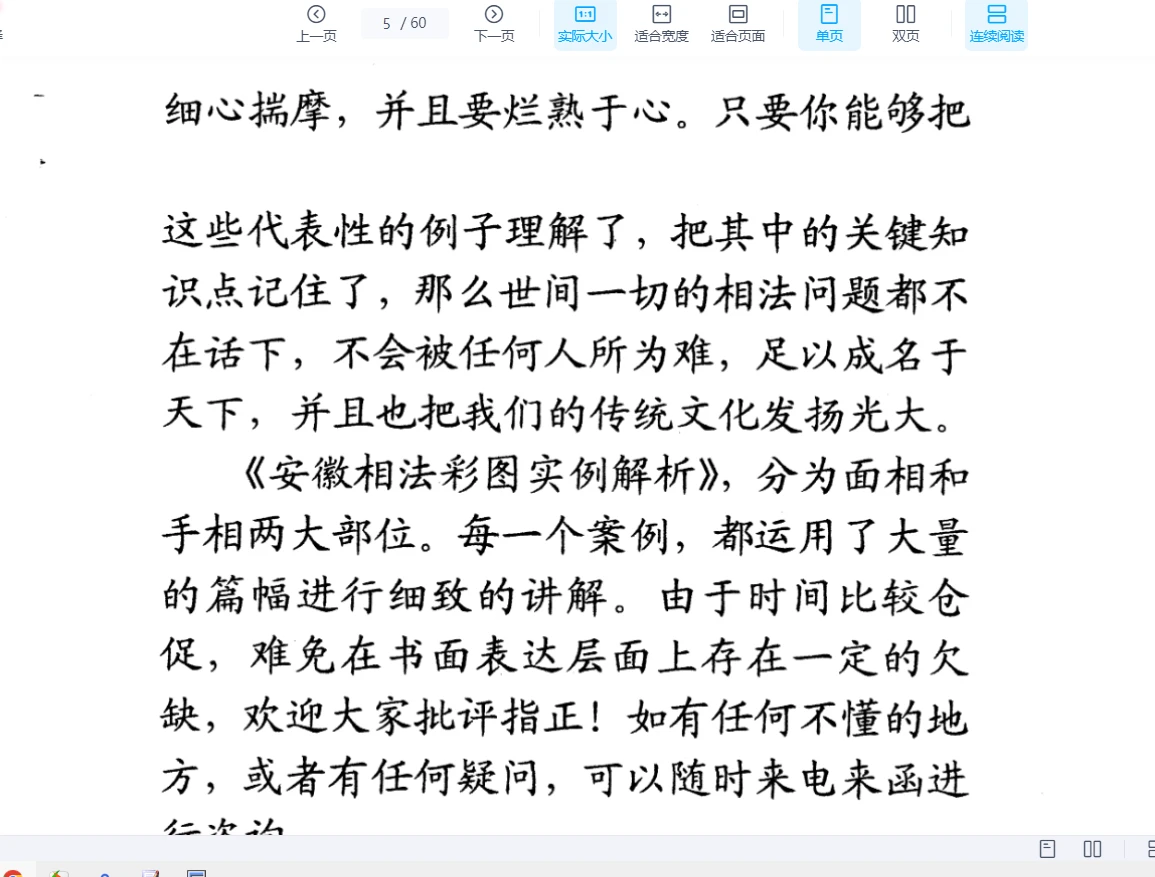1155x877 pixels.
Task: Select actual size view (实际大小)
Action: click(x=585, y=23)
